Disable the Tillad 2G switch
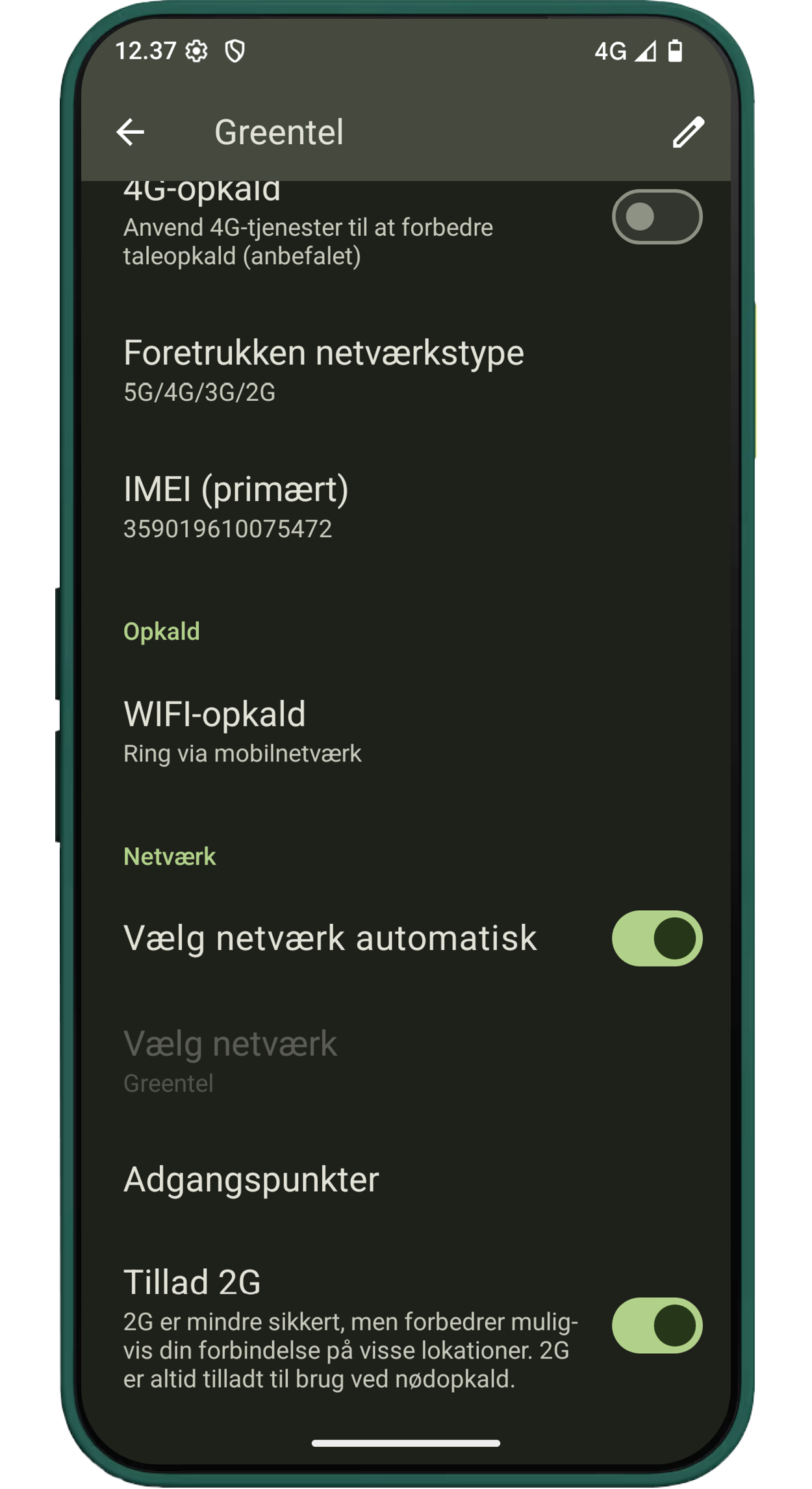Viewport: 812px width, 1489px height. pos(656,1325)
